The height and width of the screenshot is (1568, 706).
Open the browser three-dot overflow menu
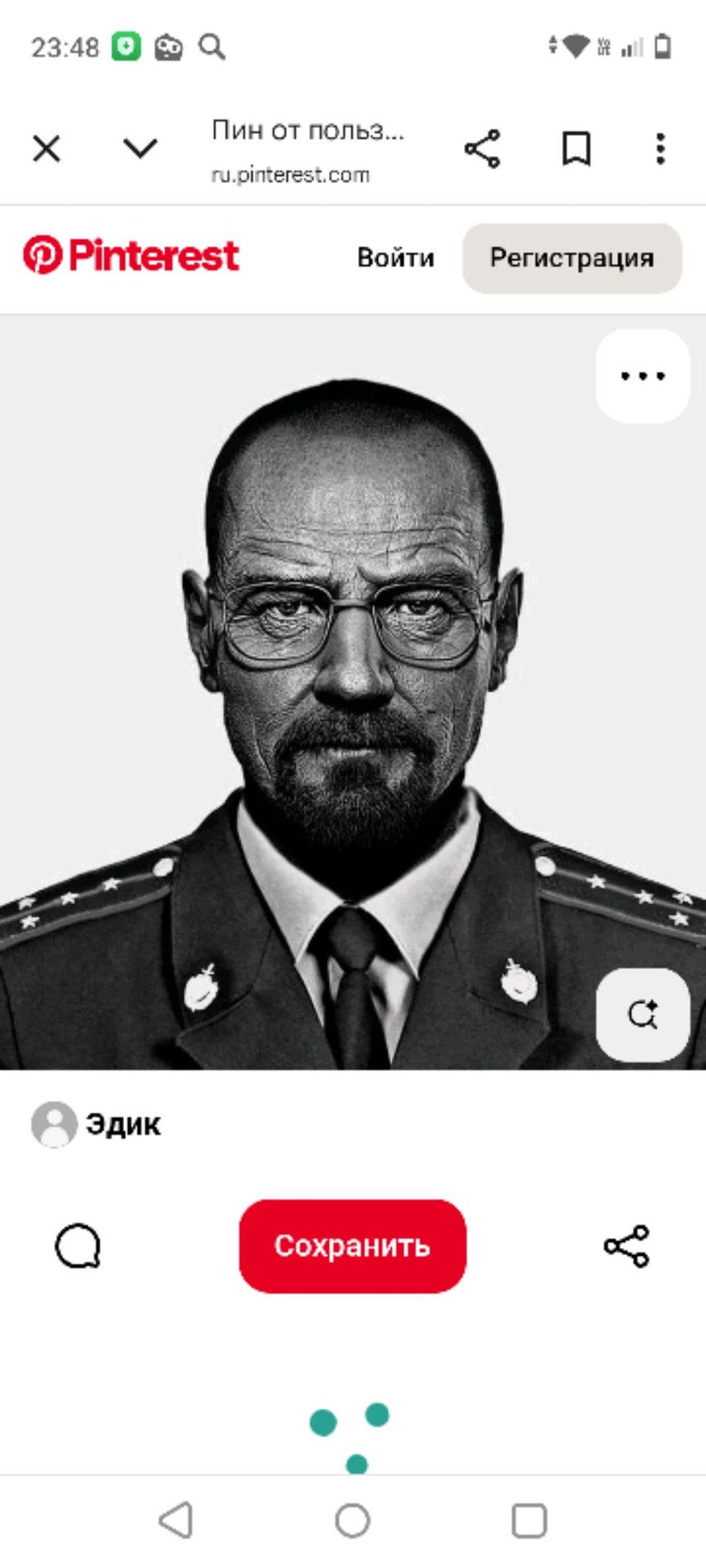pyautogui.click(x=660, y=149)
